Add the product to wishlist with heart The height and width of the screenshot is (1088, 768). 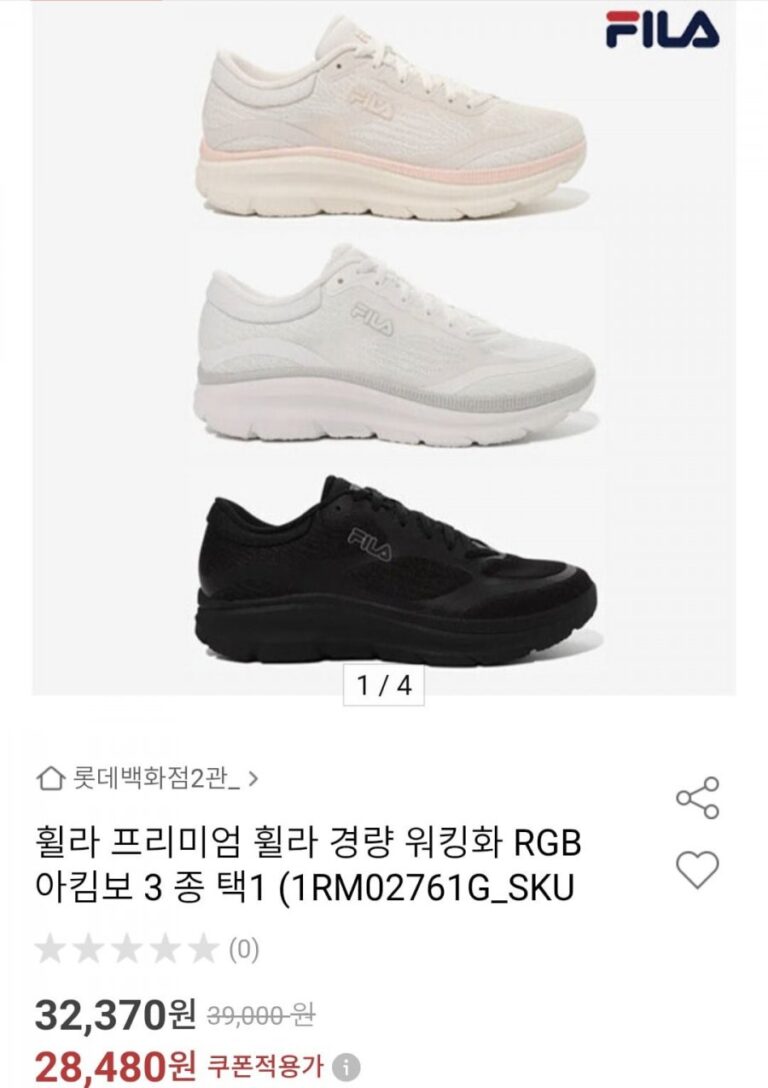coord(697,870)
